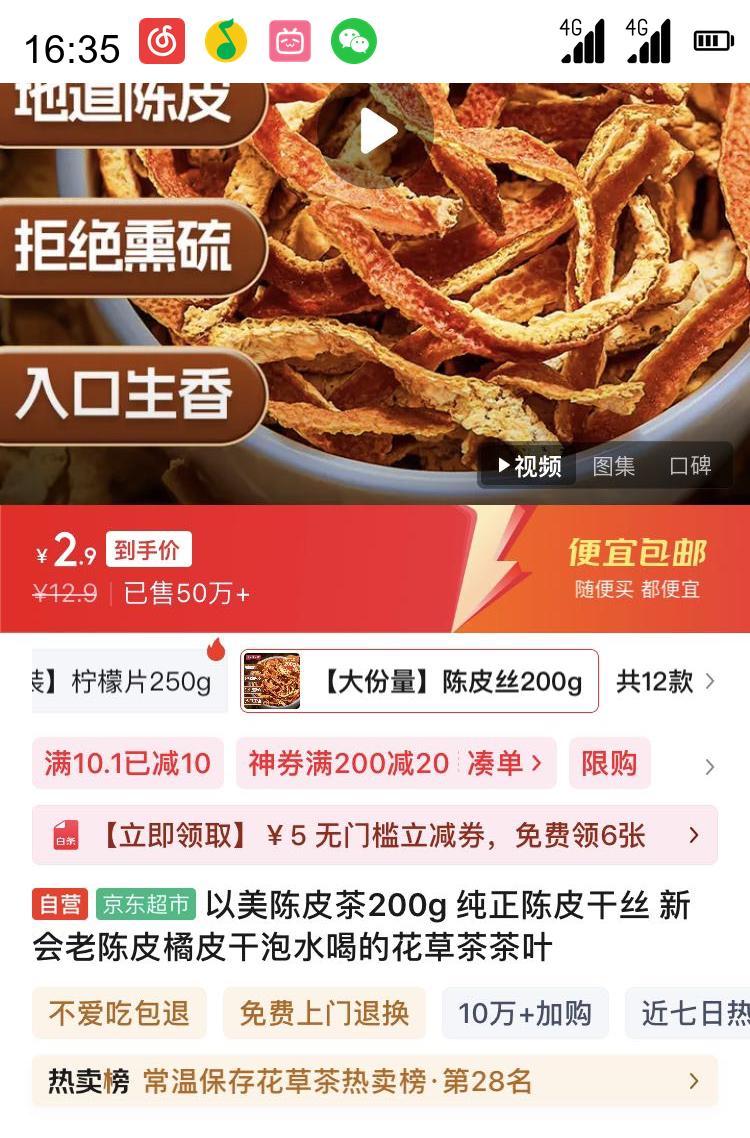Claim the ¥5 无门槛立减券 coupon
Image resolution: width=750 pixels, height=1138 pixels.
[374, 835]
